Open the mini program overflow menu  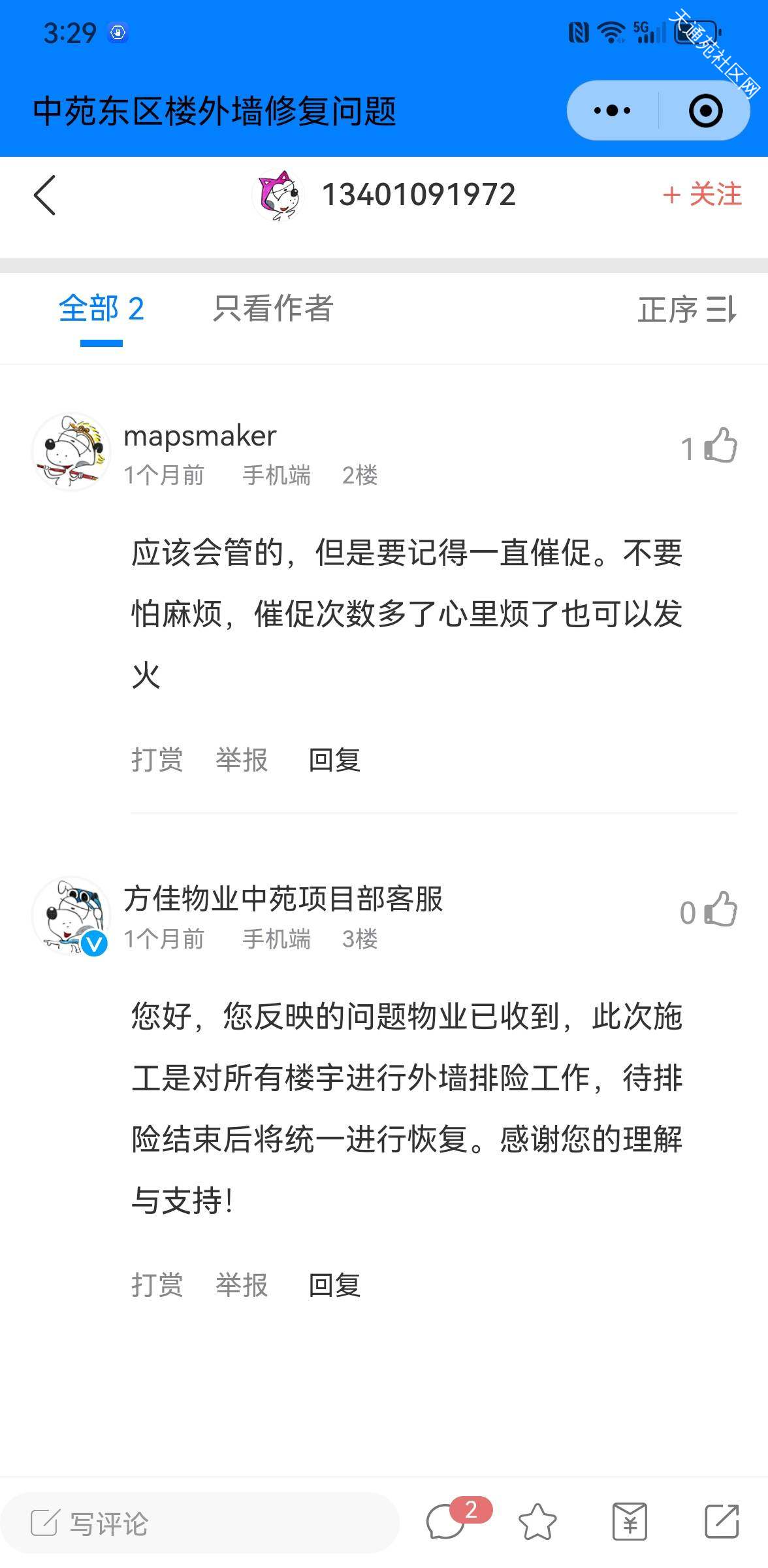(x=612, y=110)
